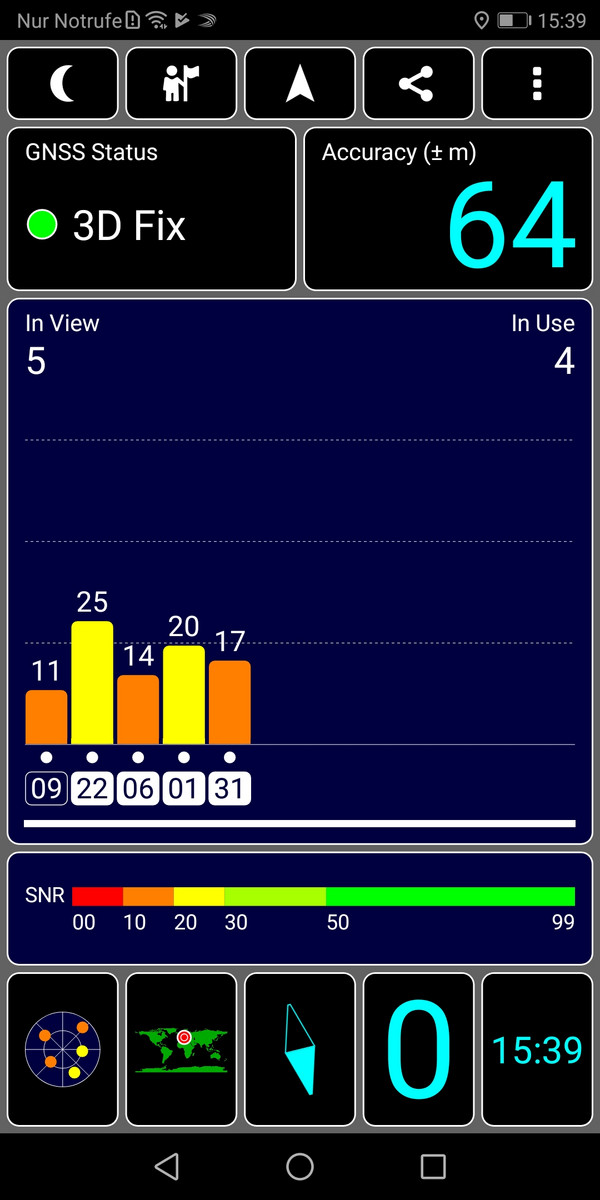
Task: Open the time tile showing 15:39
Action: (x=536, y=1050)
